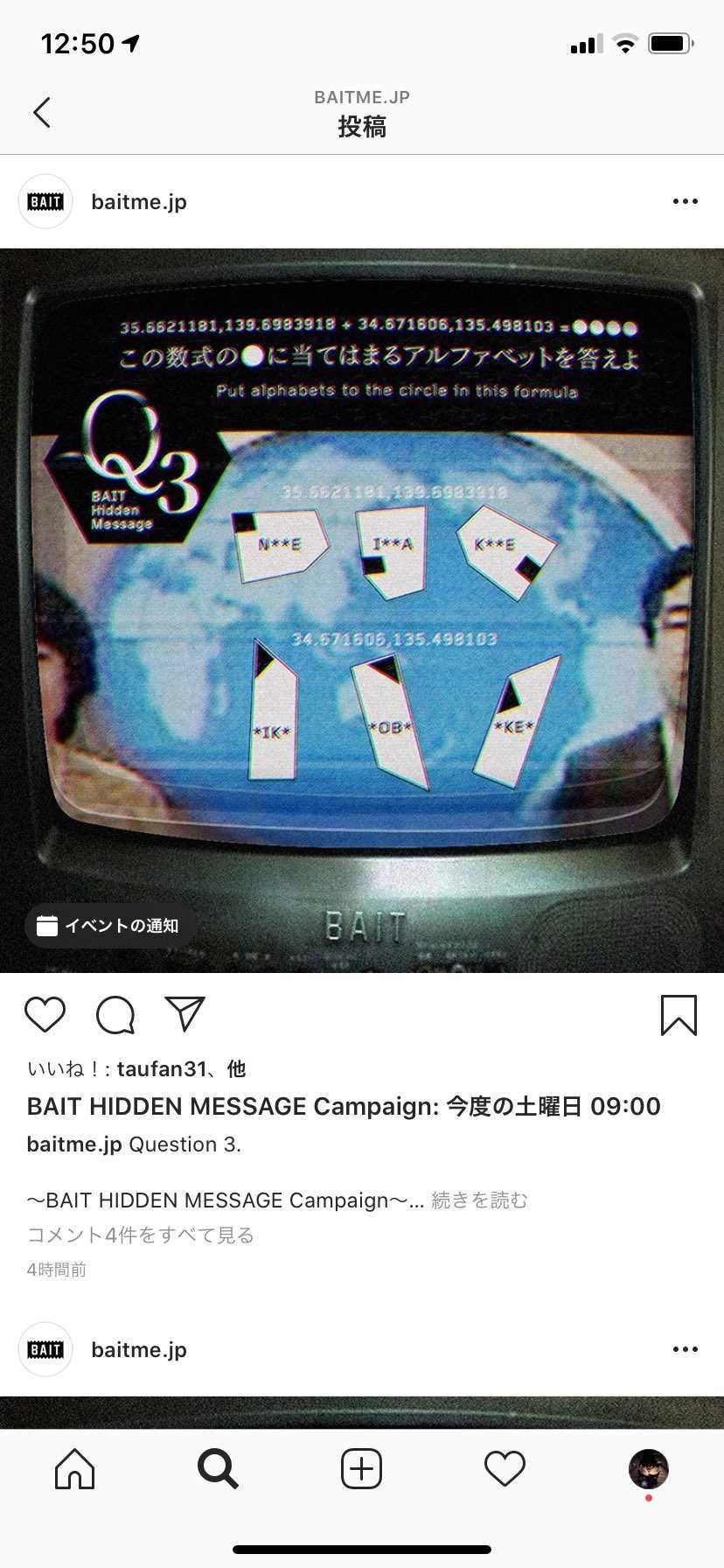View all 4 comments
Viewport: 724px width, 1568px height.
[x=140, y=1235]
